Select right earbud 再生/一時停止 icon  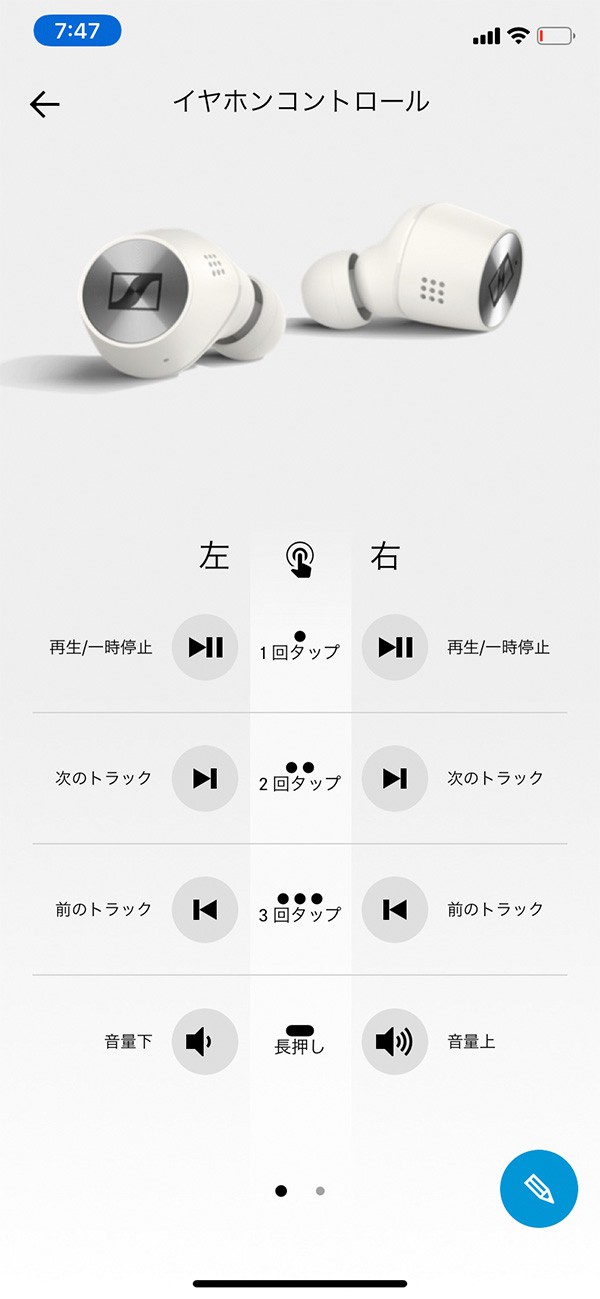pyautogui.click(x=395, y=647)
